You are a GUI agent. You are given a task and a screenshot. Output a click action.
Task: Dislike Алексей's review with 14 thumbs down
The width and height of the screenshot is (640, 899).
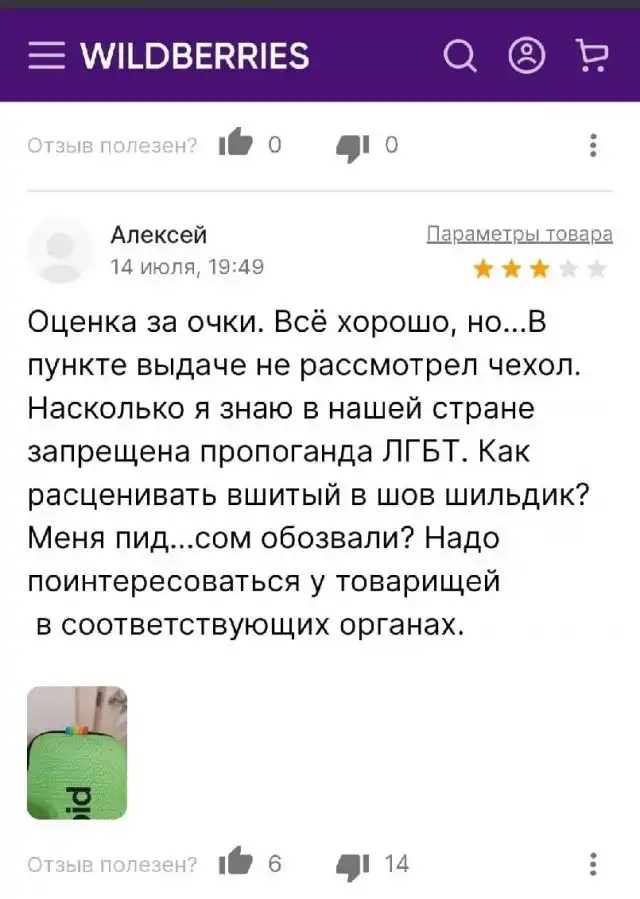pos(352,863)
